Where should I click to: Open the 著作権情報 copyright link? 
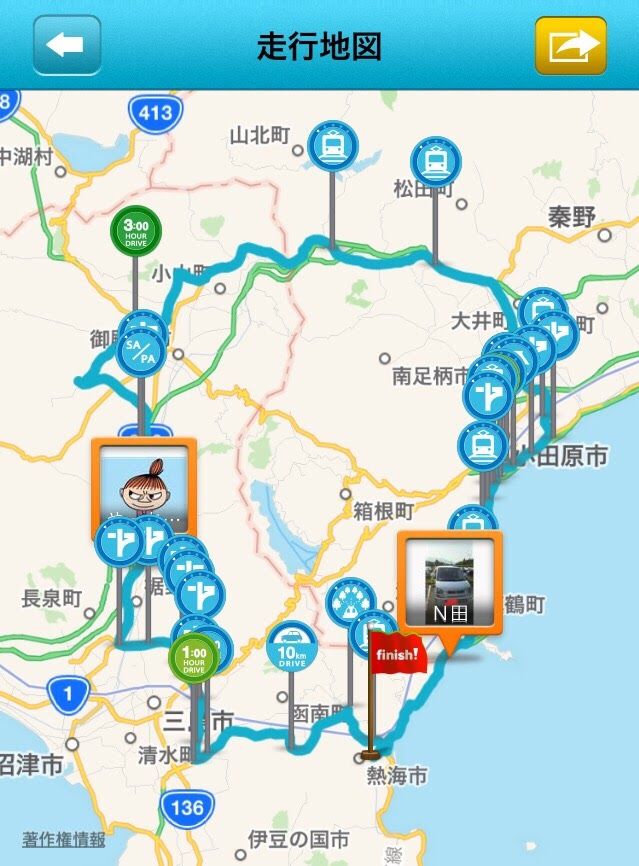63,839
